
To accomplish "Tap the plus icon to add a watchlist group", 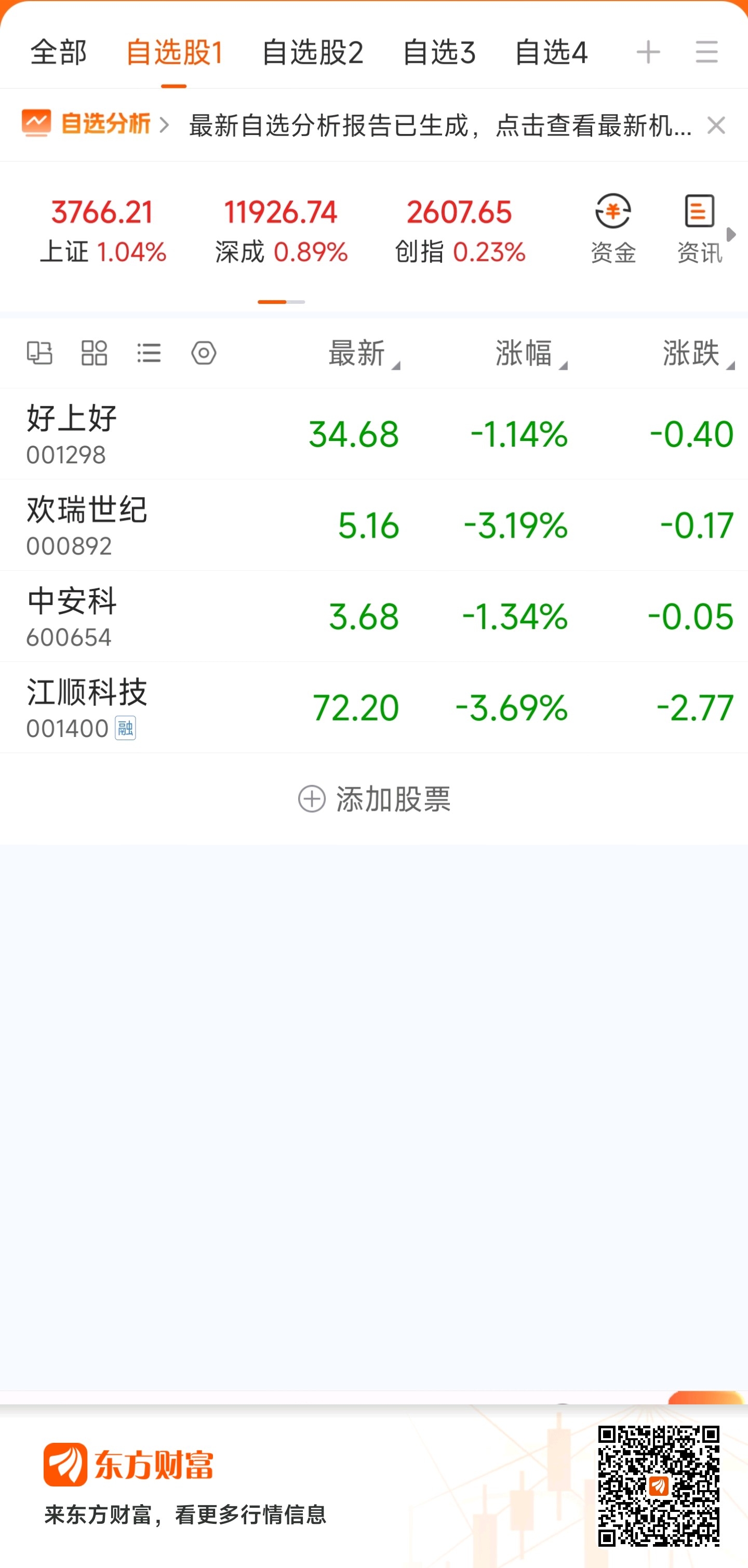I will (x=648, y=52).
